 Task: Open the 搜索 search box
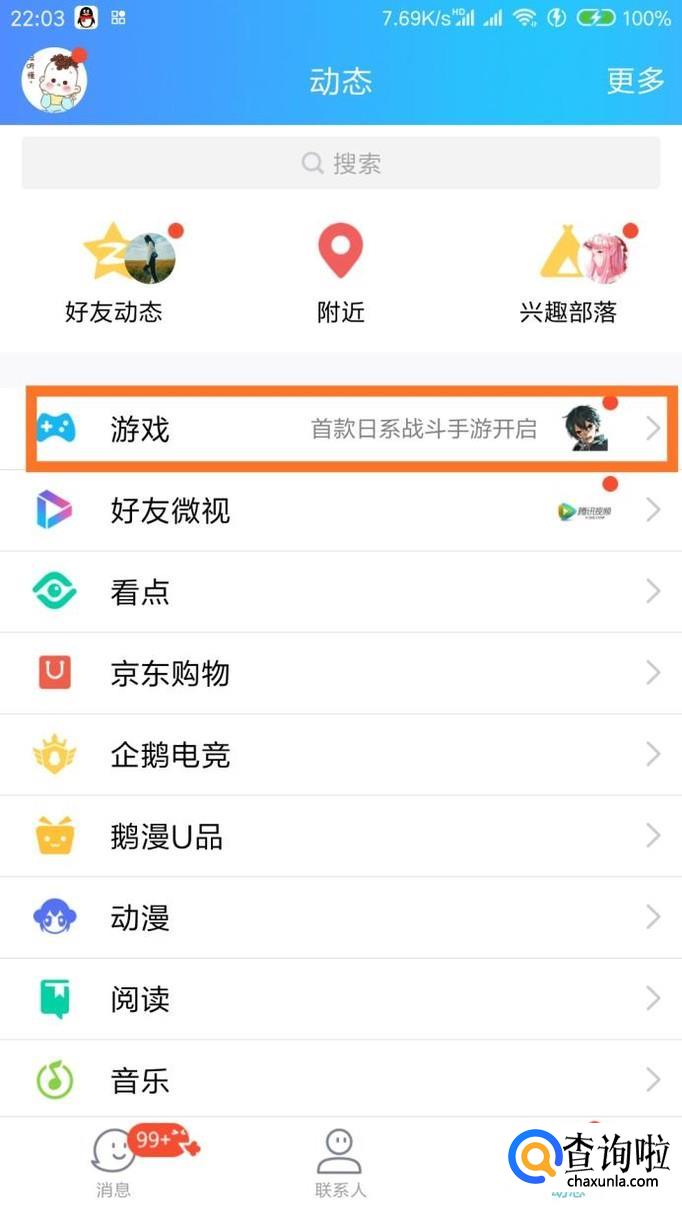pos(341,163)
